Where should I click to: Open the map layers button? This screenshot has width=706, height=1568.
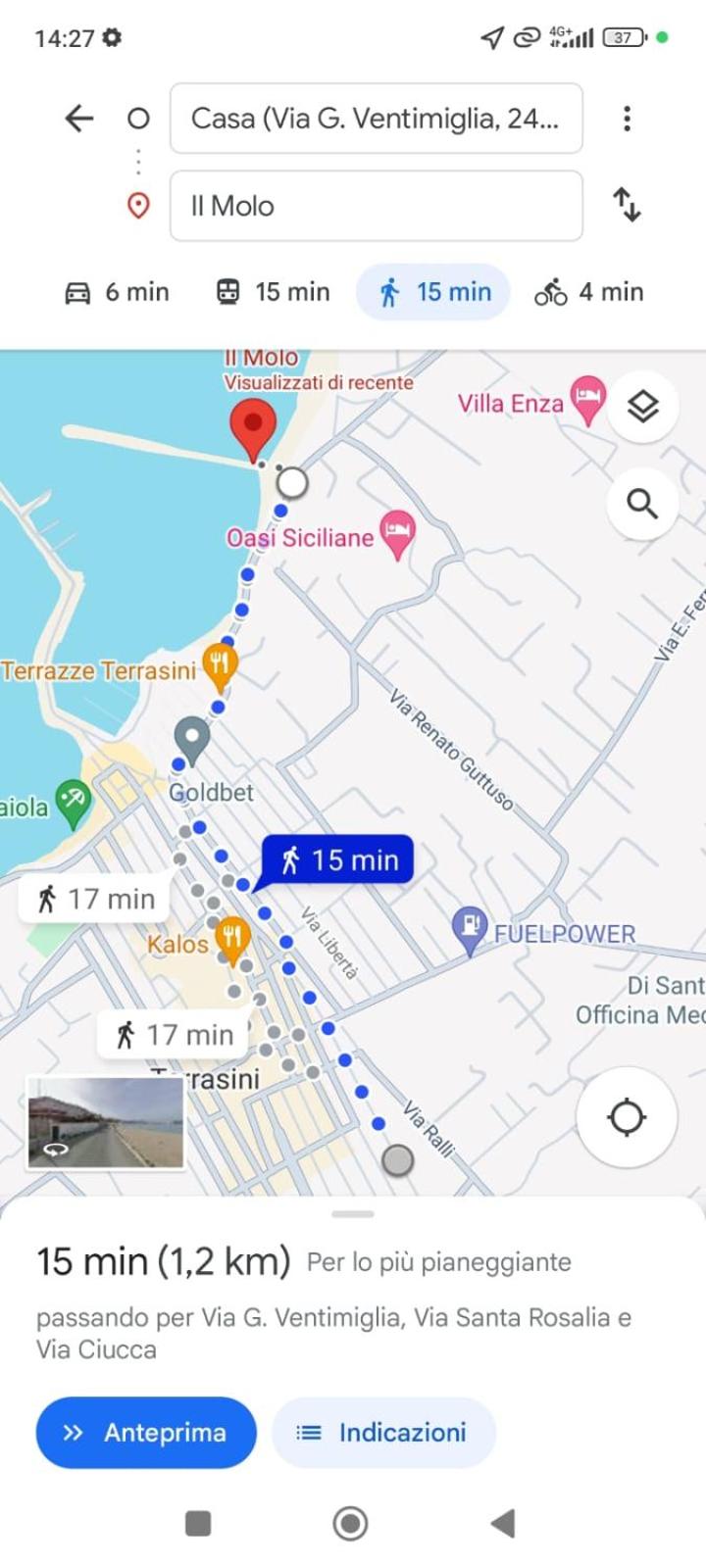click(x=642, y=406)
